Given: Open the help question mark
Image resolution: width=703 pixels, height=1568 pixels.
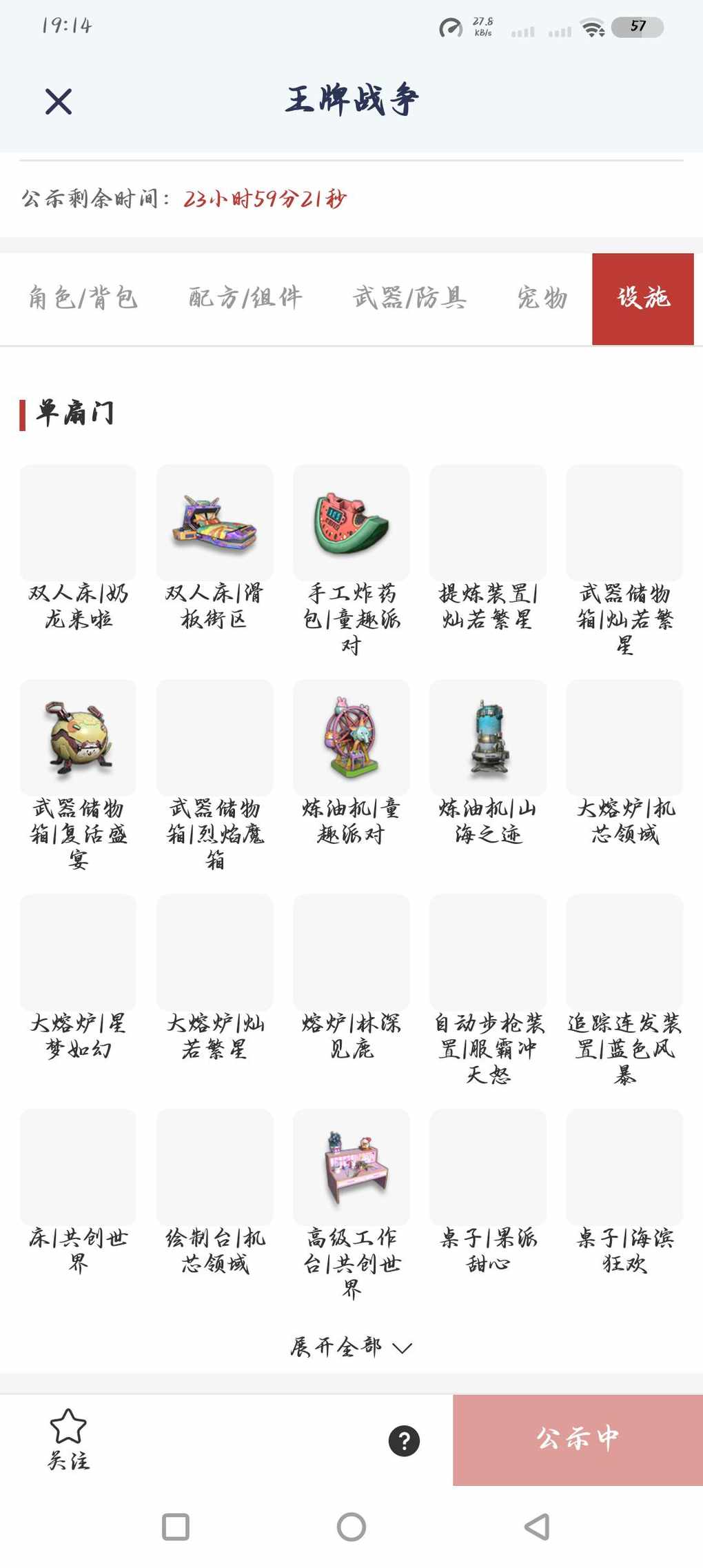Looking at the screenshot, I should [x=404, y=1440].
